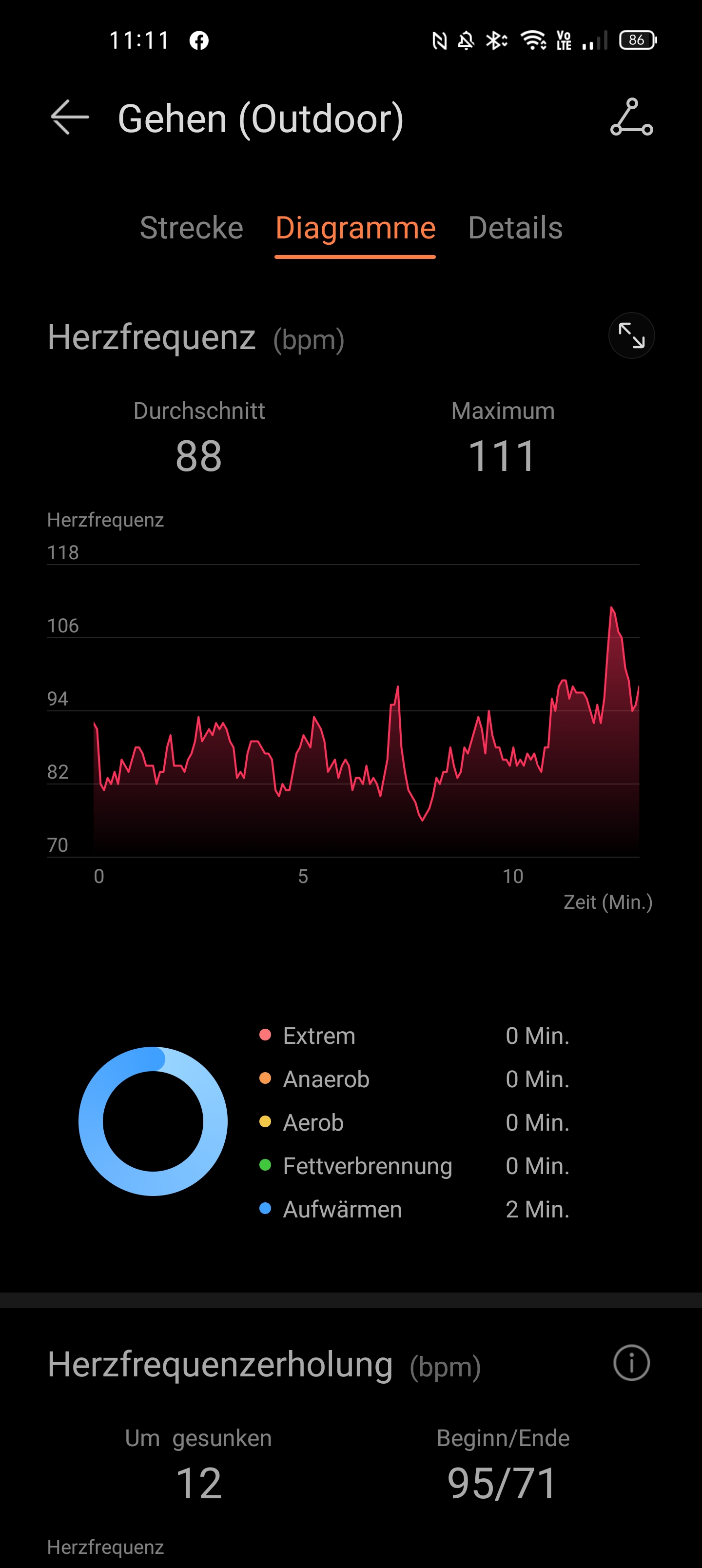Tap the Facebook notification icon
The height and width of the screenshot is (1568, 702).
click(198, 41)
